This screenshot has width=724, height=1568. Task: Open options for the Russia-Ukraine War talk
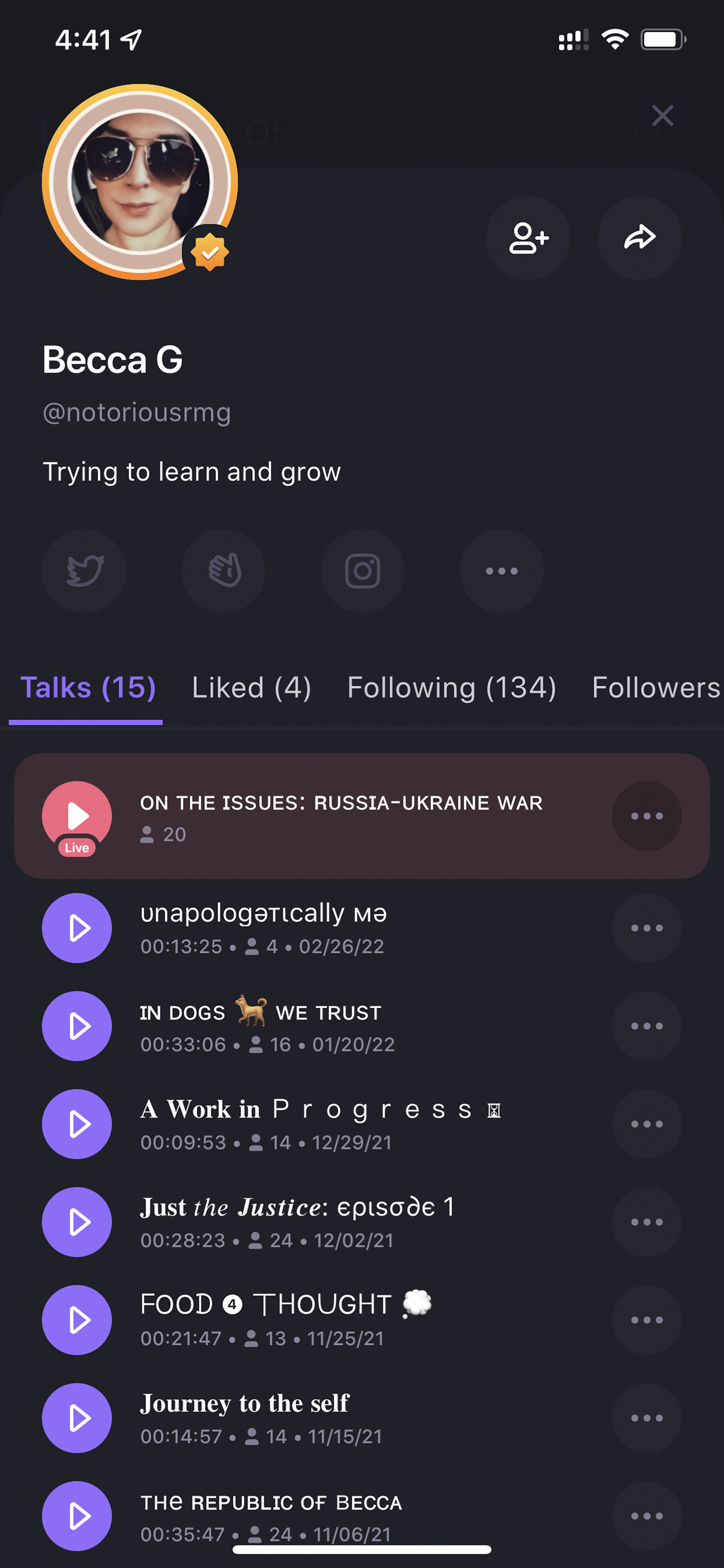[x=647, y=816]
